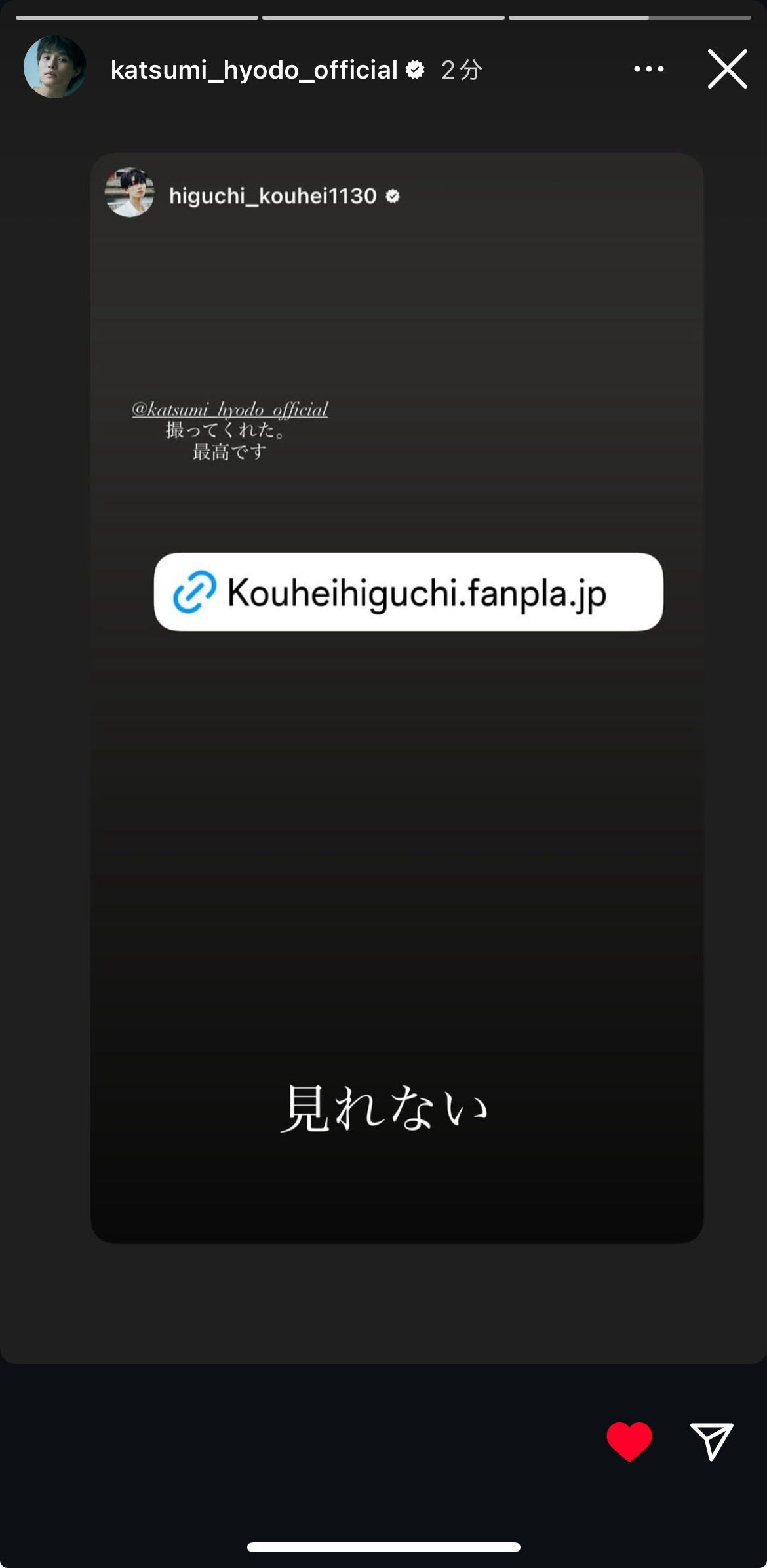Screen dimensions: 767x1568
Task: Unlike this story with the heart
Action: pyautogui.click(x=629, y=1441)
